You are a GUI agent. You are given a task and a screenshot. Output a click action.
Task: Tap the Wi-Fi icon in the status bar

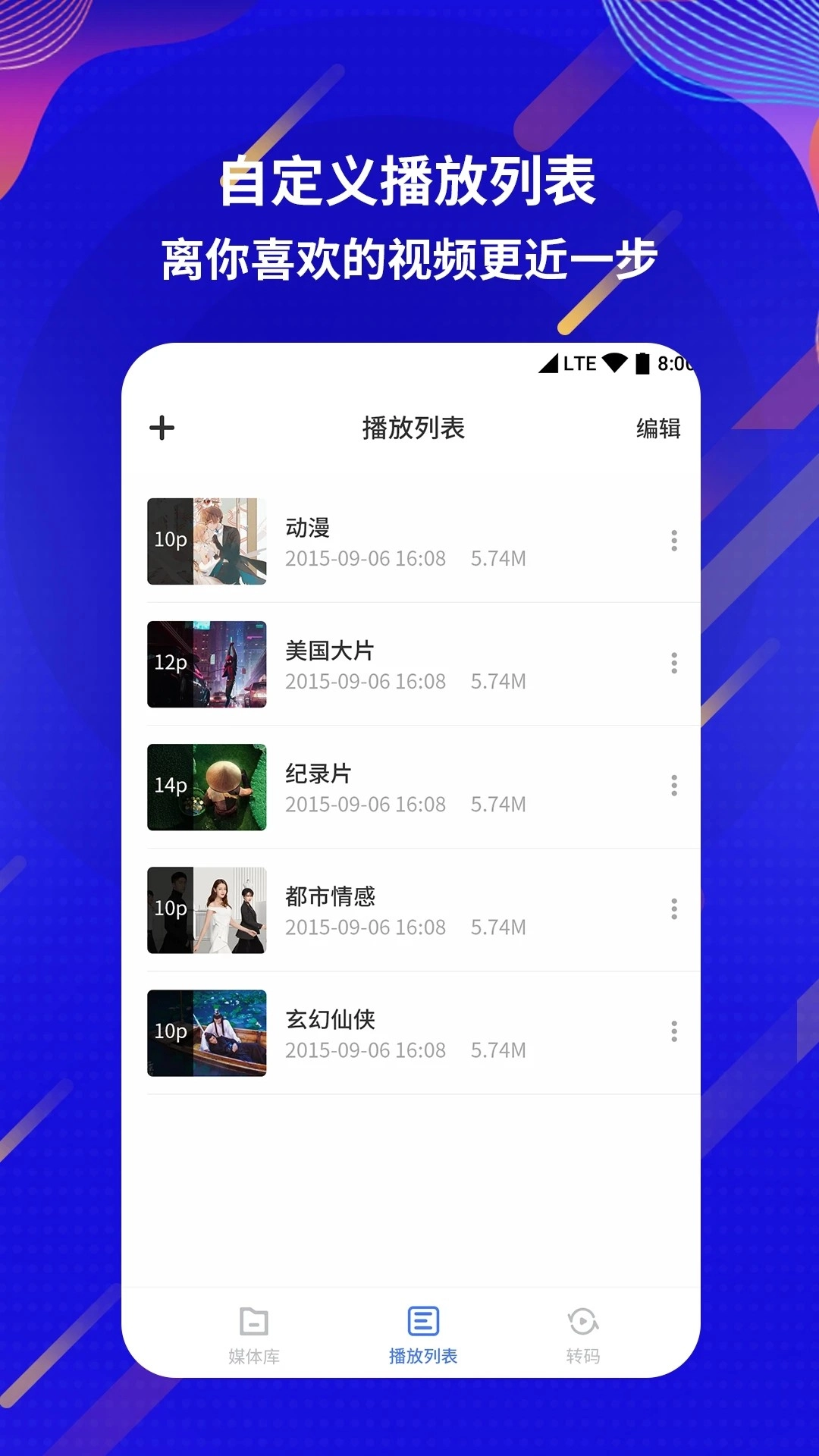click(x=614, y=363)
